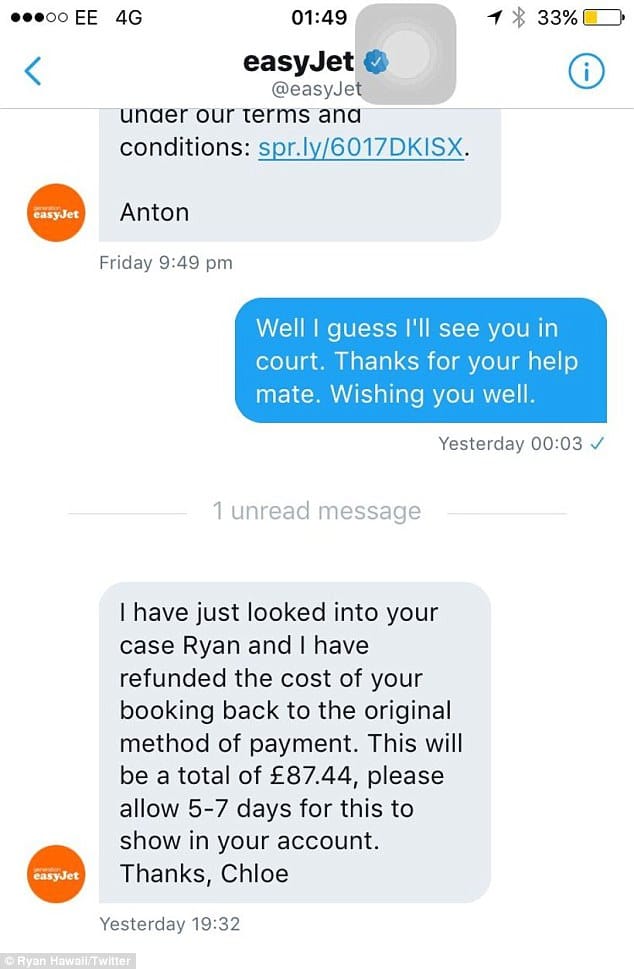This screenshot has width=634, height=969.
Task: Go back to the messages list
Action: (x=34, y=71)
